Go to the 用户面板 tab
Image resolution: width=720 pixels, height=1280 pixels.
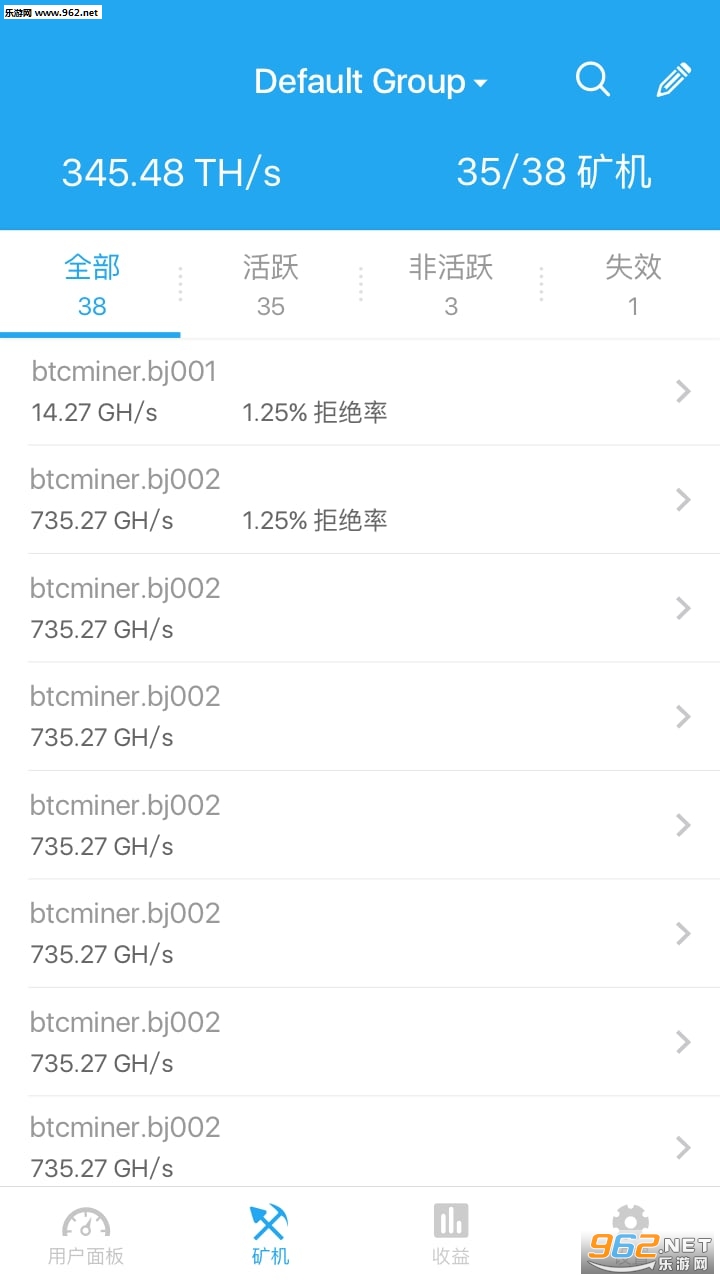point(86,1235)
